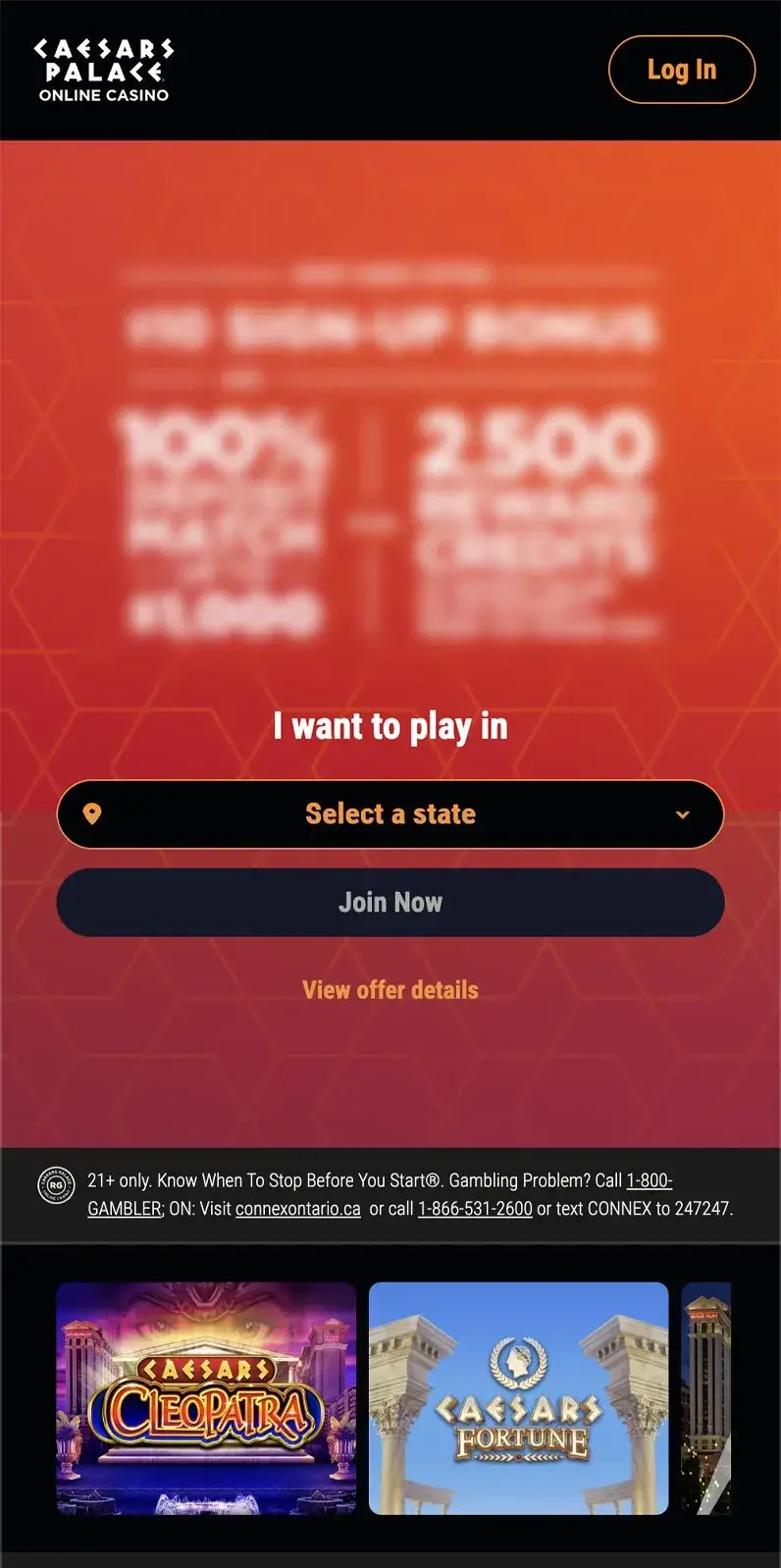Open the Caesars Fortune game
This screenshot has height=1568, width=781.
point(518,1398)
